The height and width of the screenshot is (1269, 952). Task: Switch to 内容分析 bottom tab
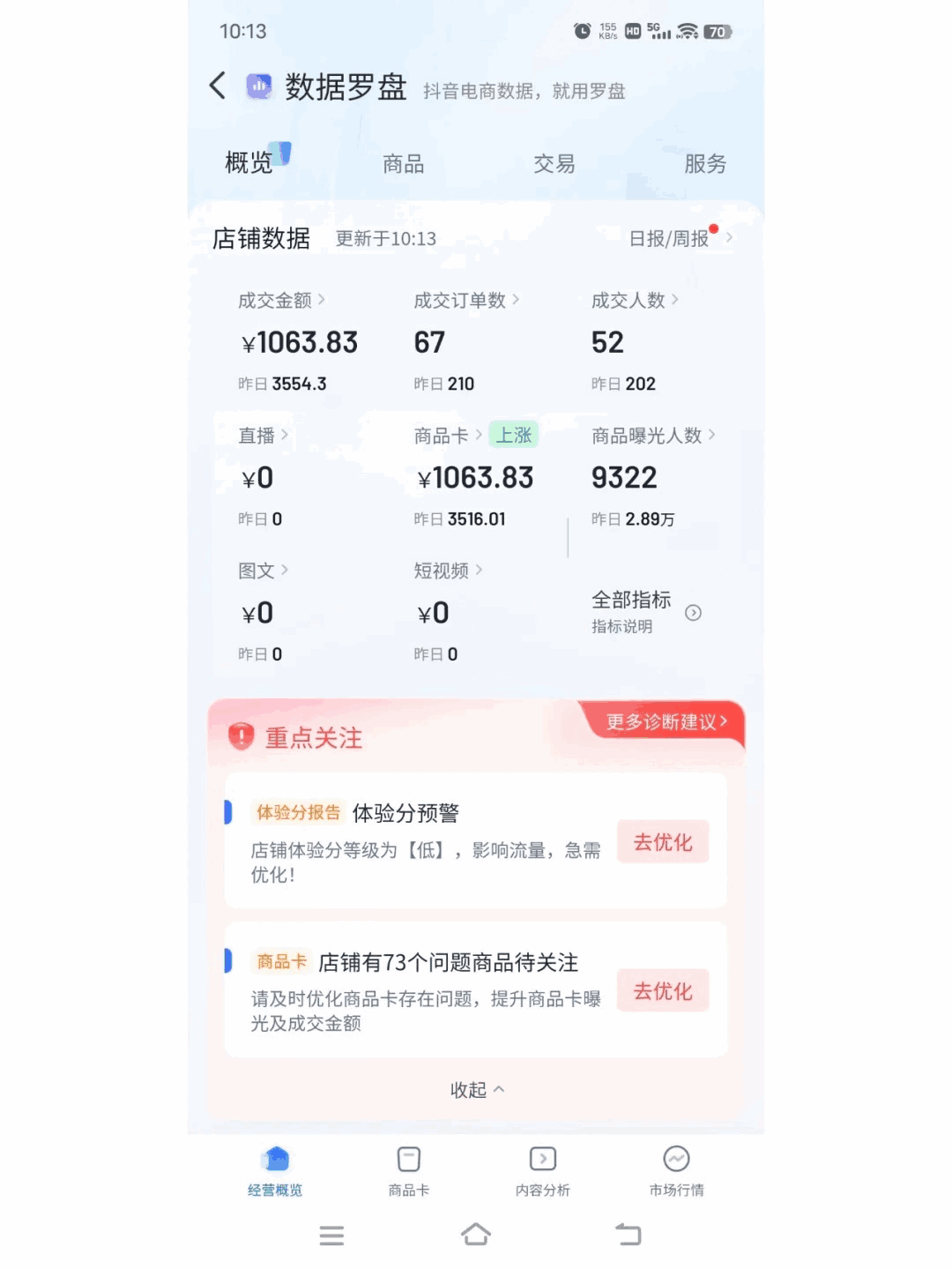click(543, 1170)
